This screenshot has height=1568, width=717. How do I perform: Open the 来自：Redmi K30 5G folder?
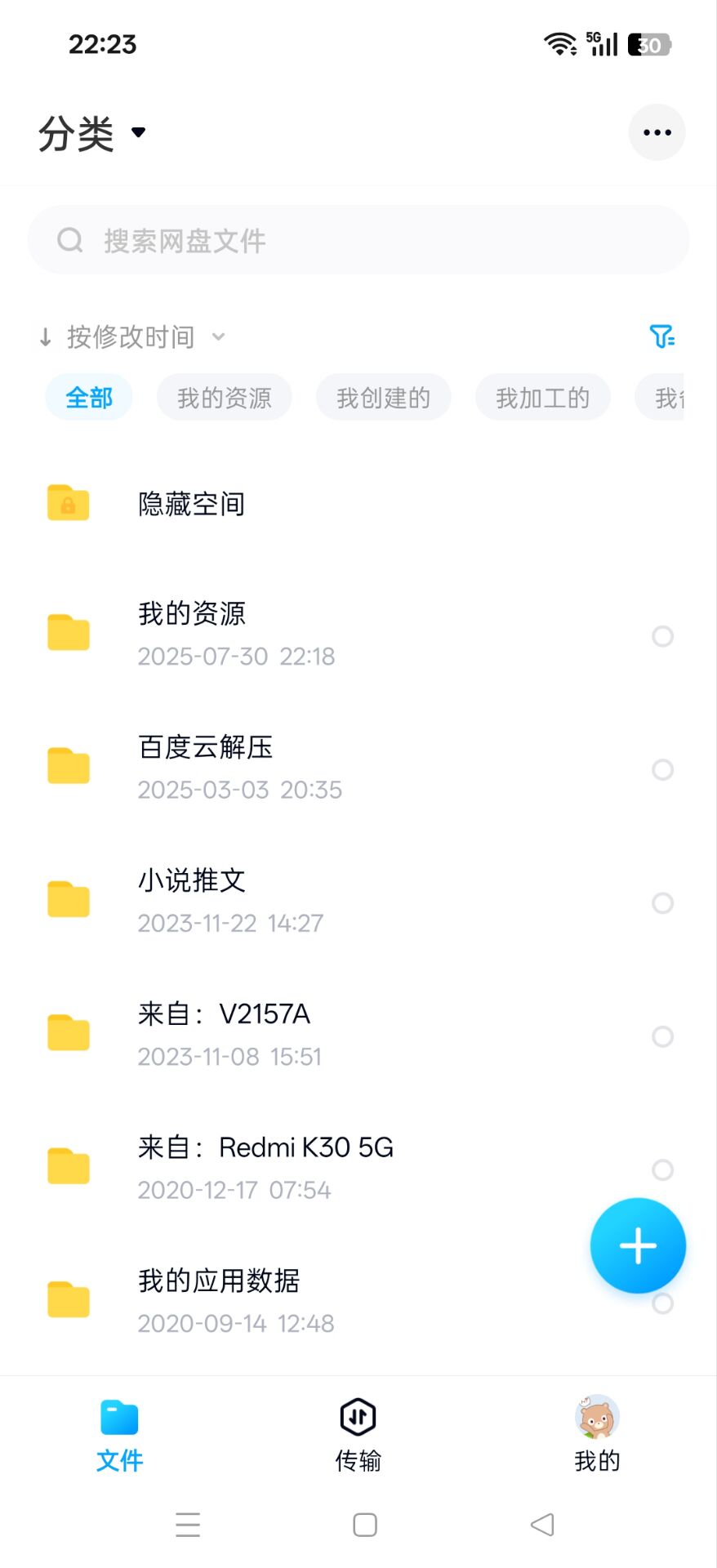pos(265,1166)
